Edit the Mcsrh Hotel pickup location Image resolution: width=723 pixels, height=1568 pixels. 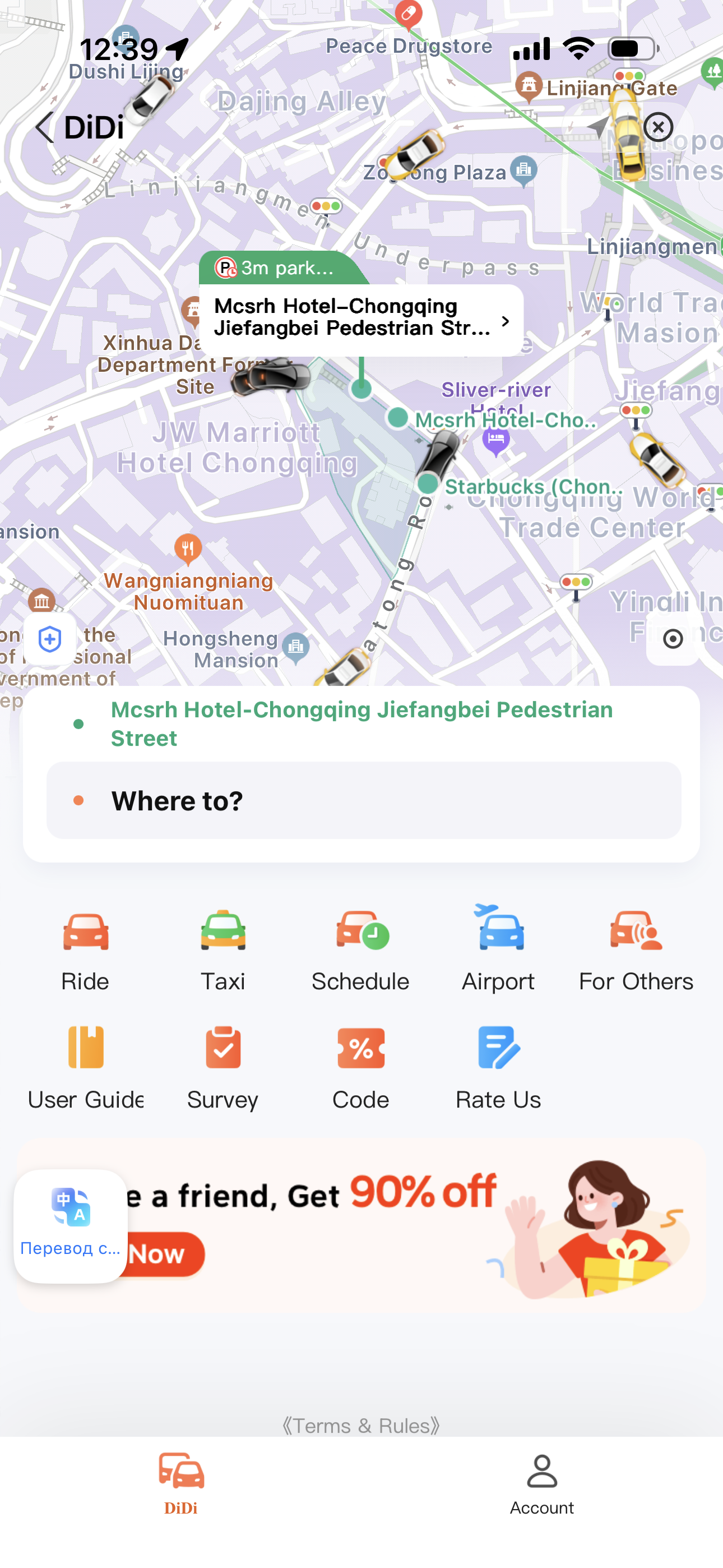pos(361,724)
